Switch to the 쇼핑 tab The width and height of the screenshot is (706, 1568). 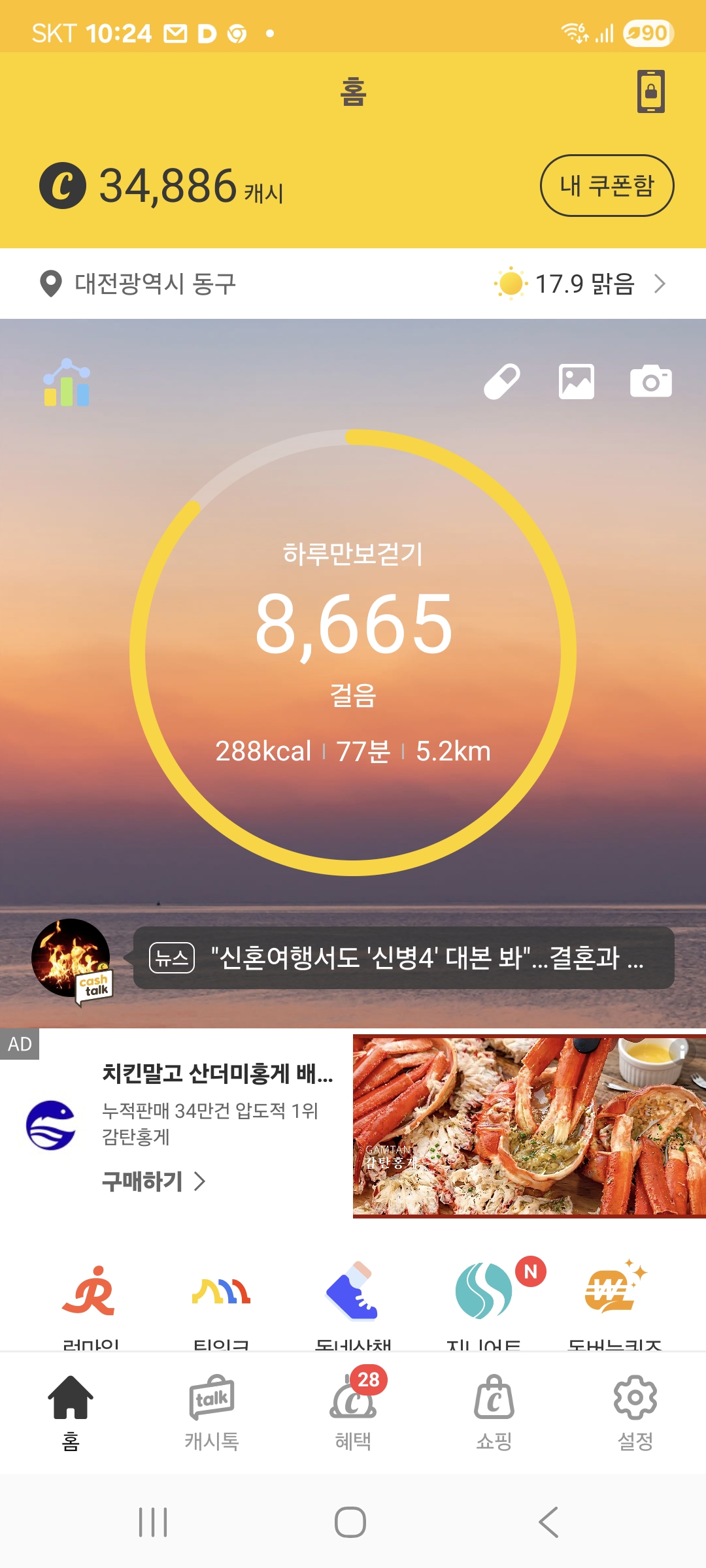[x=494, y=1413]
